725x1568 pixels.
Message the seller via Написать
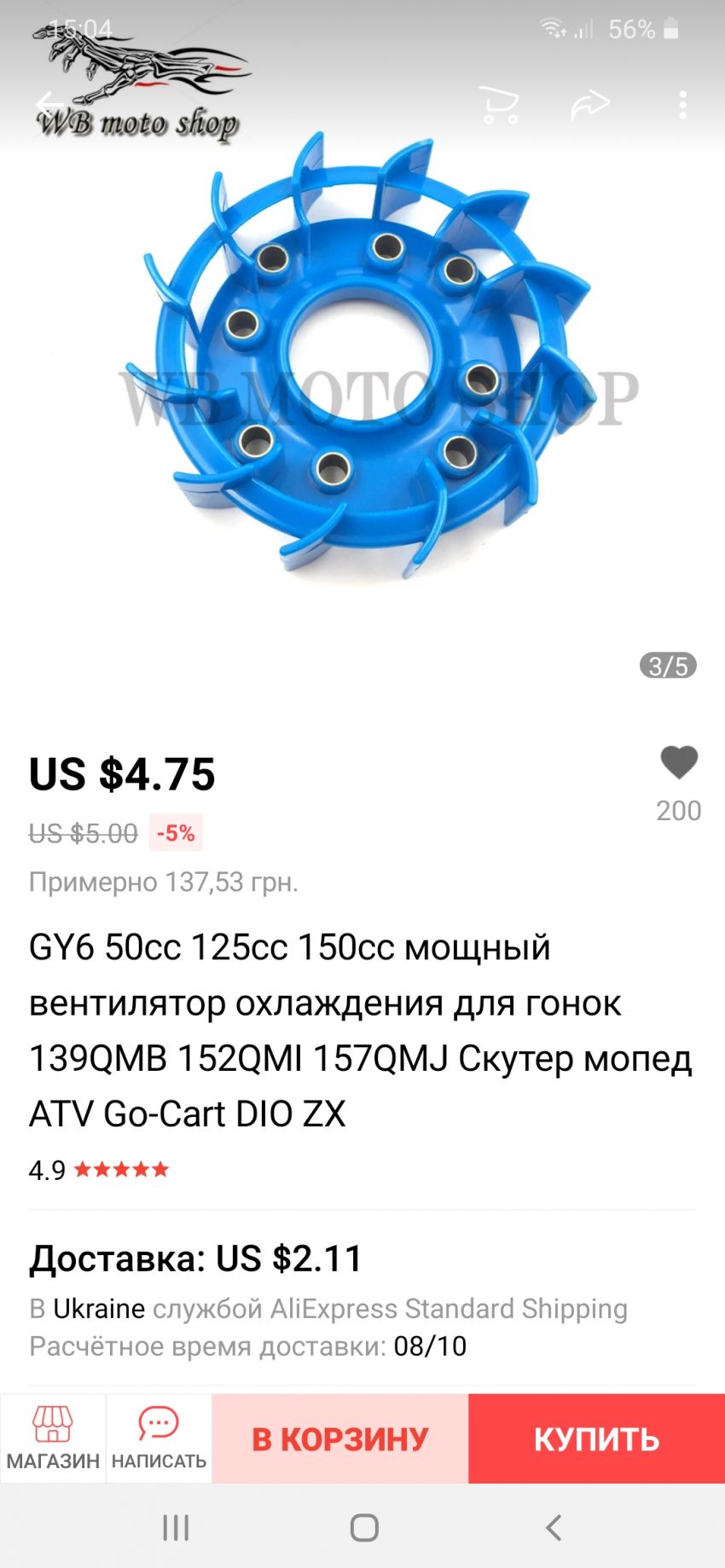pyautogui.click(x=159, y=1438)
